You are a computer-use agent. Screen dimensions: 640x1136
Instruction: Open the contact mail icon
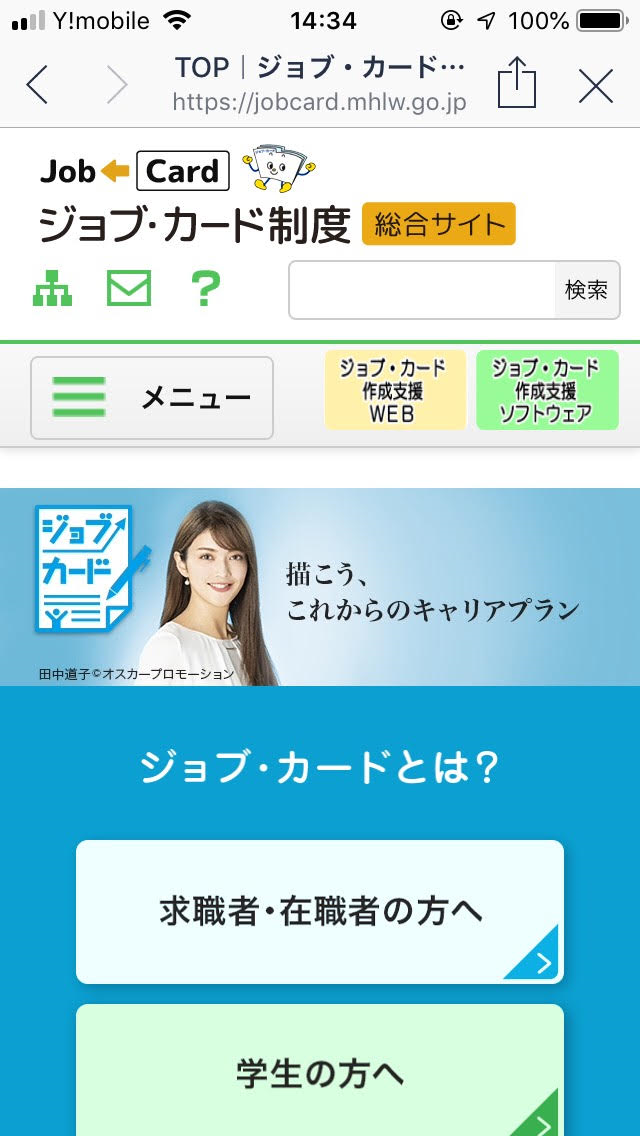pos(129,289)
